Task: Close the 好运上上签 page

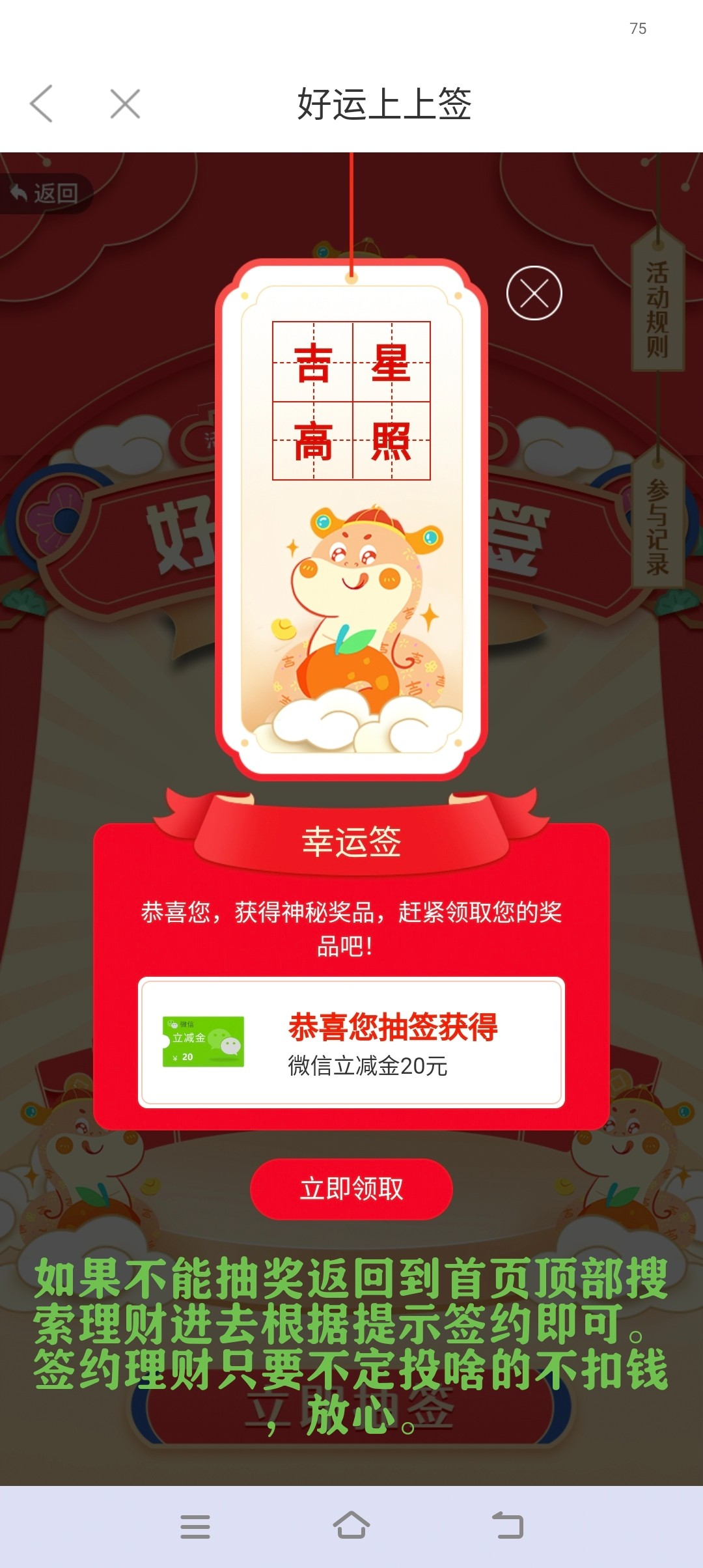Action: tap(125, 104)
